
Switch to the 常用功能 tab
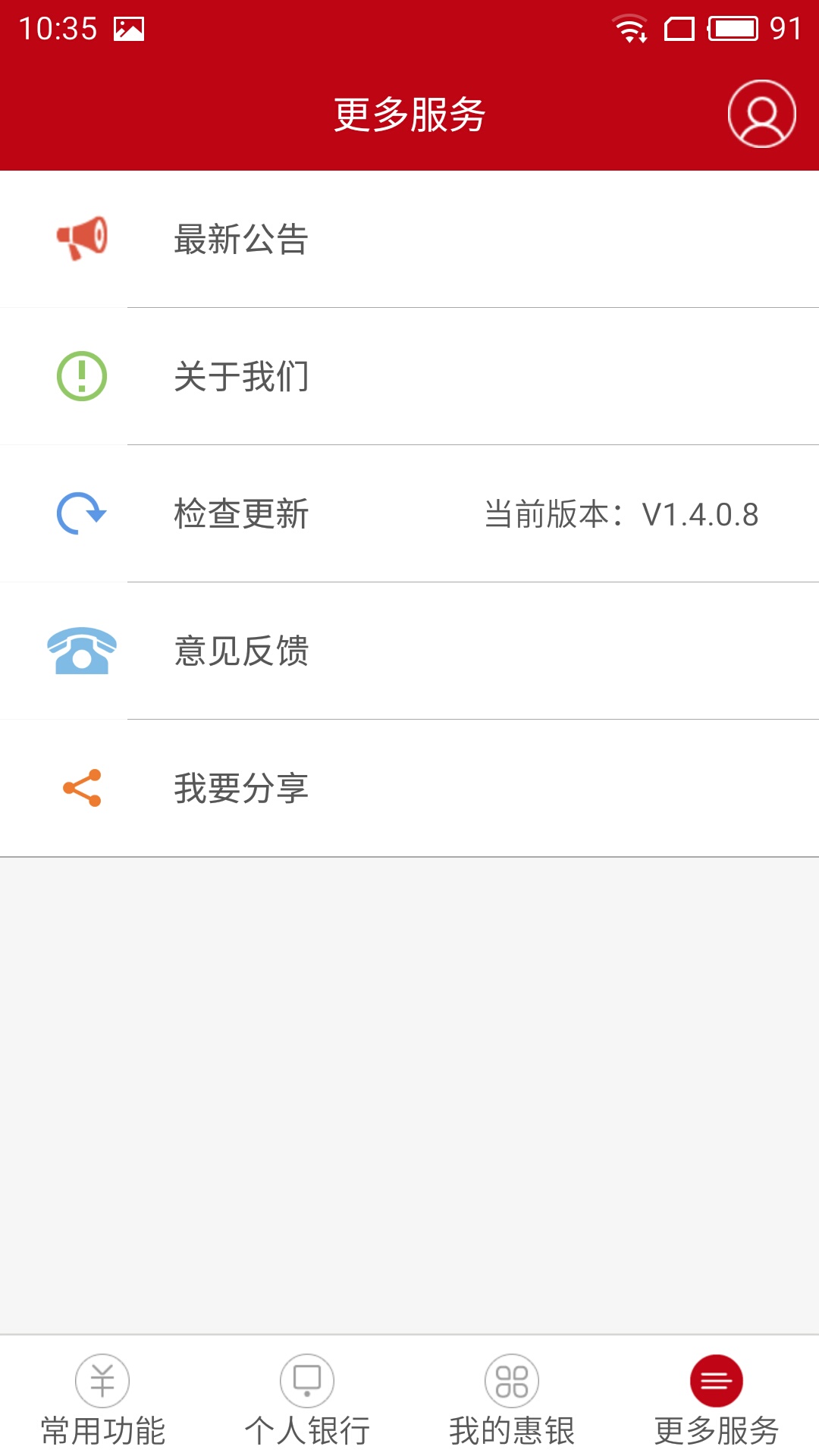click(x=102, y=1400)
